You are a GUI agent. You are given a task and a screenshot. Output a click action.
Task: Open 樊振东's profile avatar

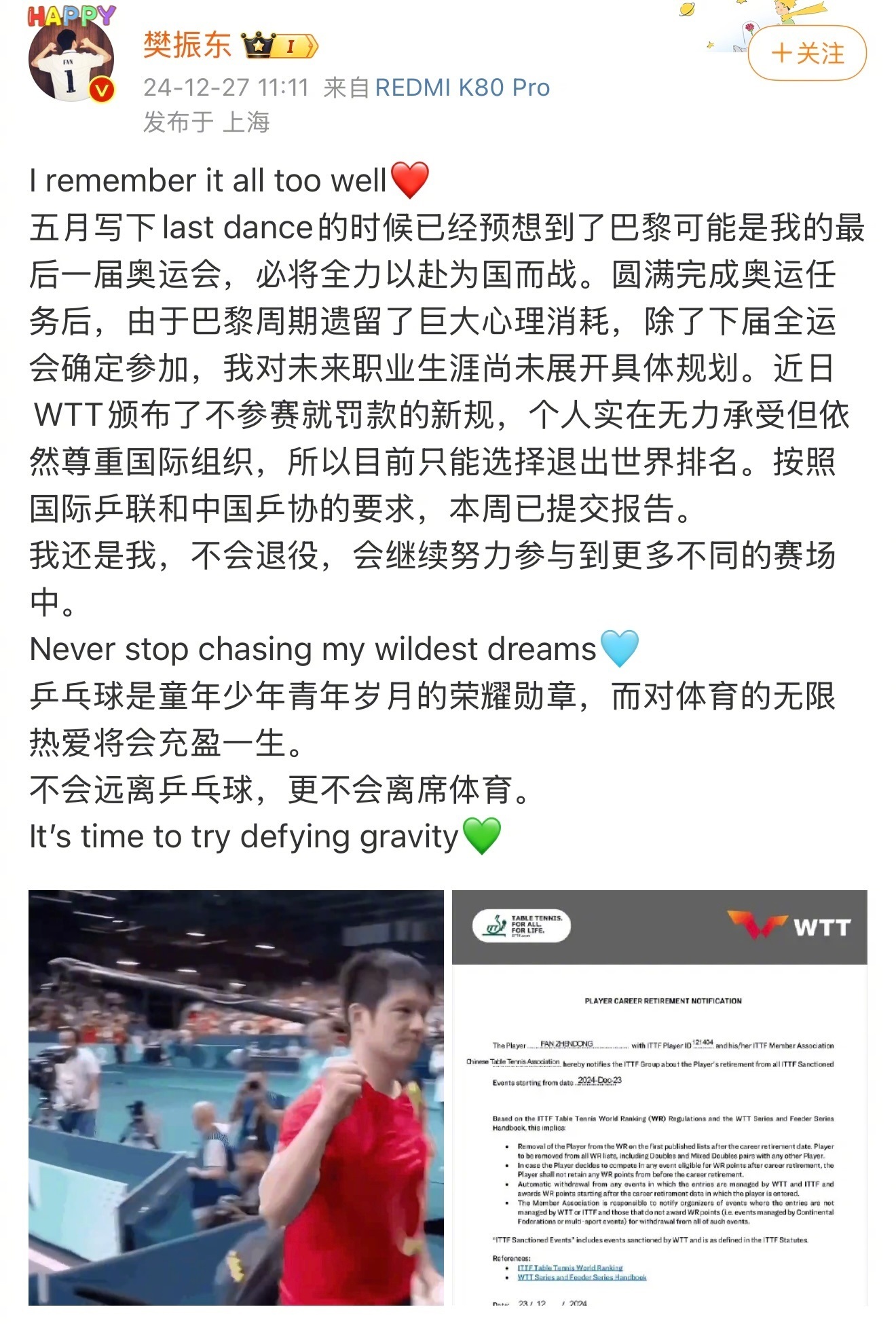pos(70,61)
